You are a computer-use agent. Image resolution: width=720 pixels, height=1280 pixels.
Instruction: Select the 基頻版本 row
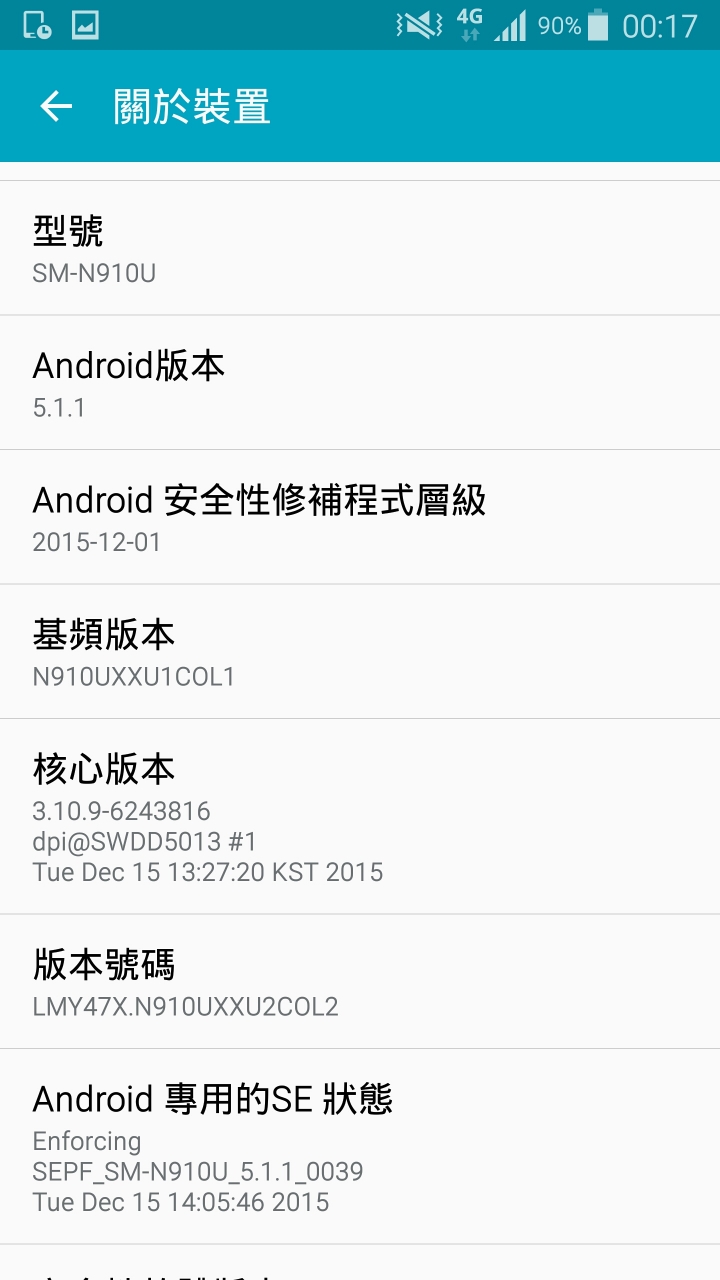click(360, 651)
